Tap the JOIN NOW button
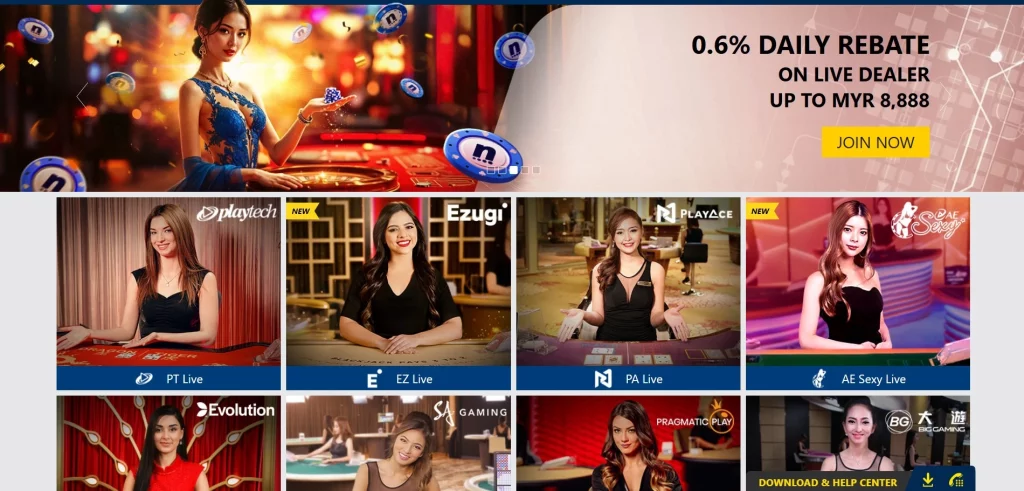This screenshot has height=491, width=1024. 875,142
